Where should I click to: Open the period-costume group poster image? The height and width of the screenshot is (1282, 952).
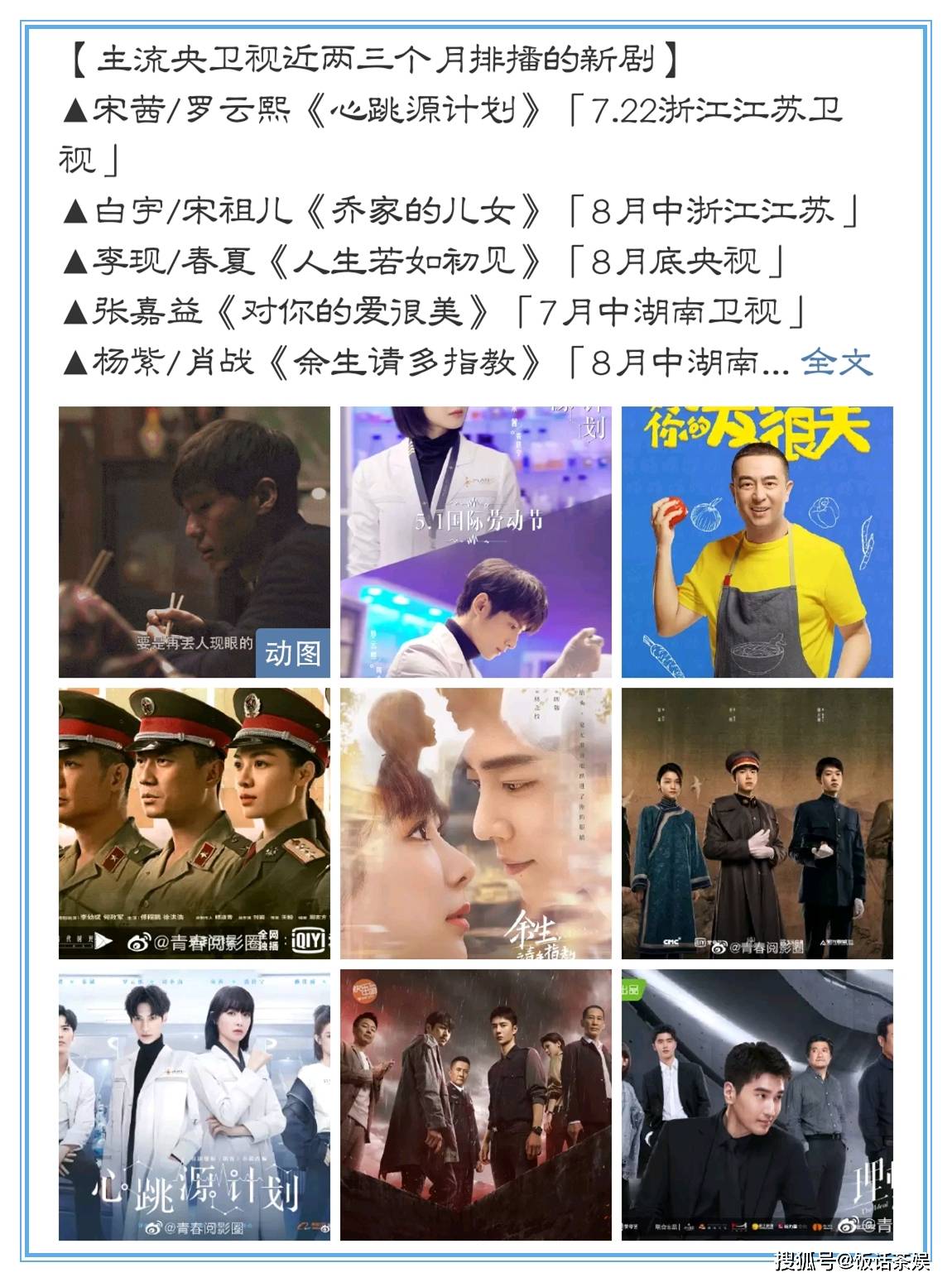click(x=757, y=823)
